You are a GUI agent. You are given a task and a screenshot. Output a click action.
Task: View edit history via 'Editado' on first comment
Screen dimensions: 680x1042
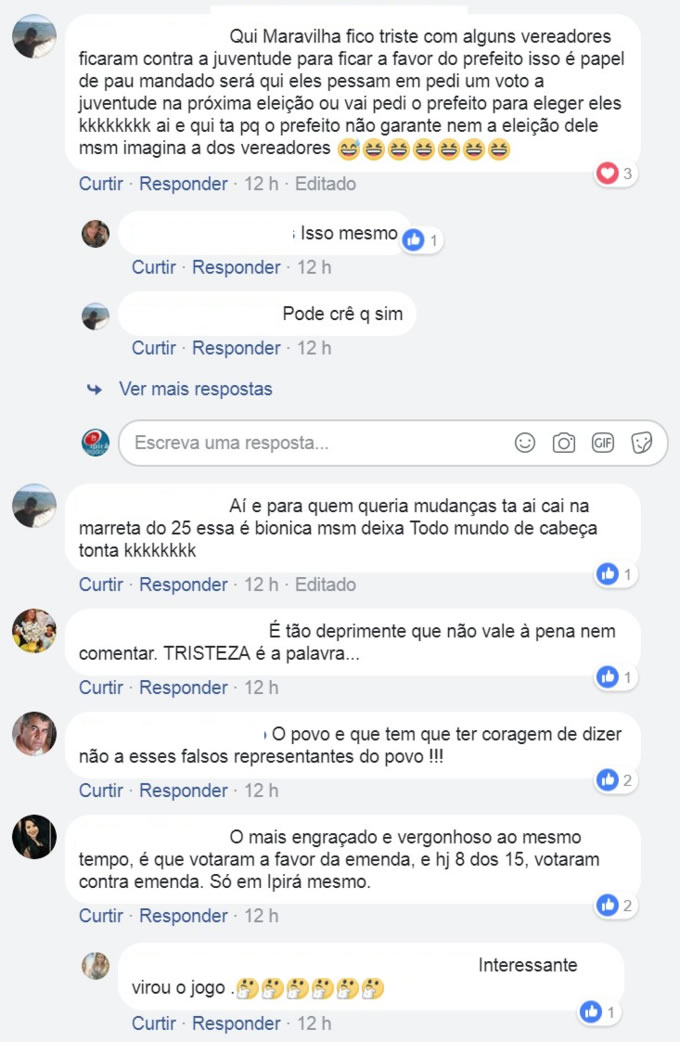325,184
